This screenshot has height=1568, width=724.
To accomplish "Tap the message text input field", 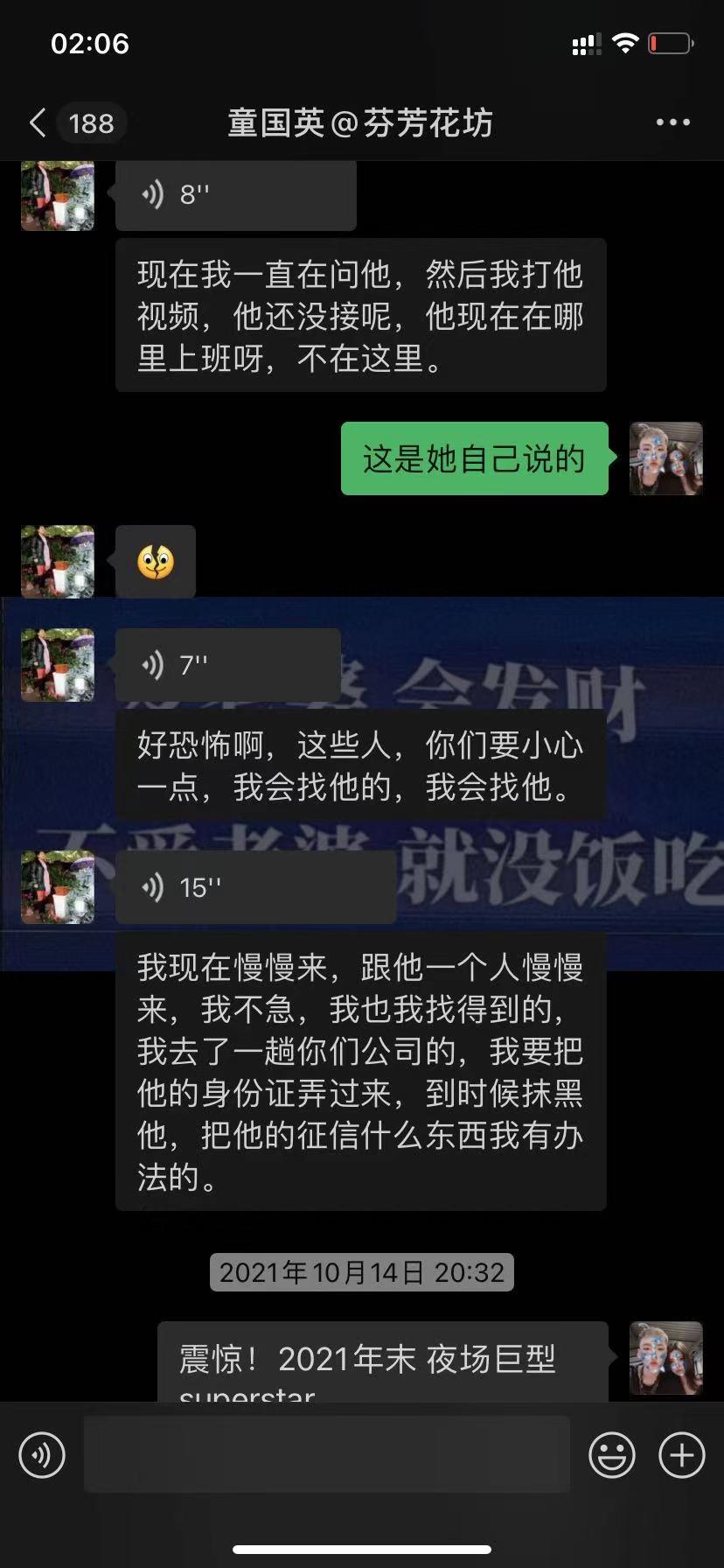I will click(x=326, y=1454).
